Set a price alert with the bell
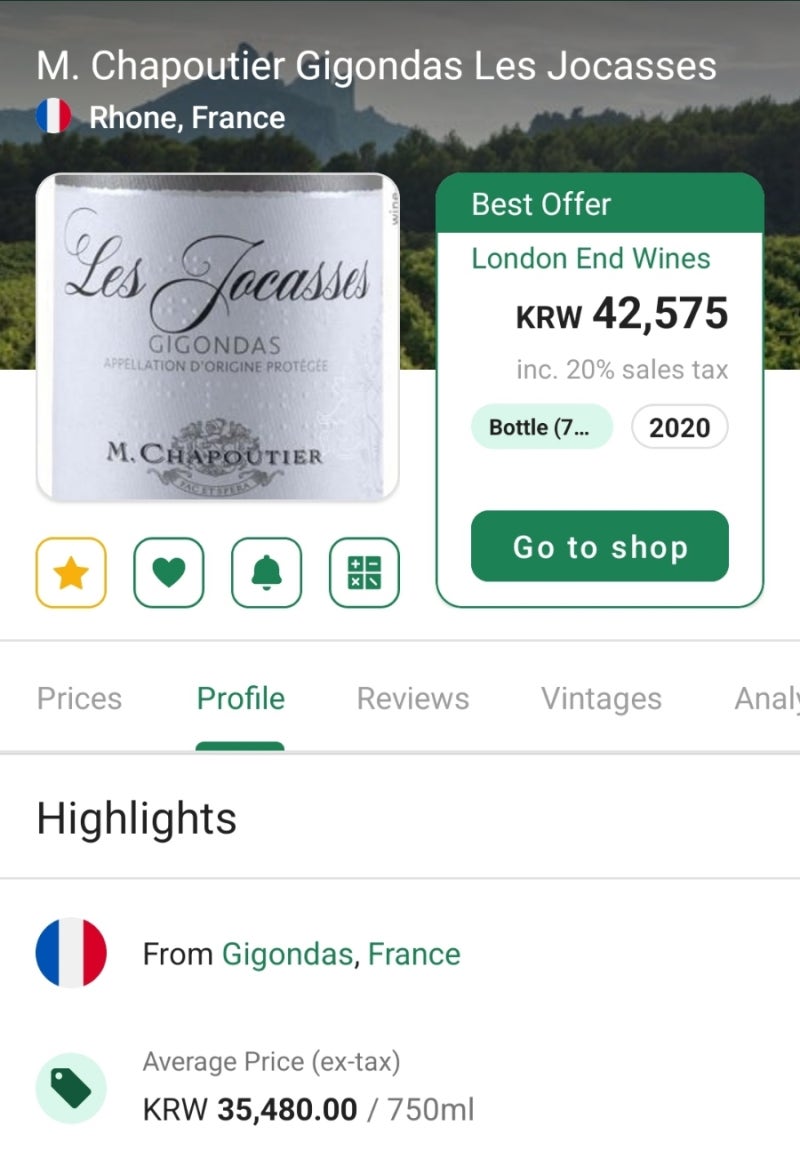The height and width of the screenshot is (1158, 800). [x=266, y=573]
